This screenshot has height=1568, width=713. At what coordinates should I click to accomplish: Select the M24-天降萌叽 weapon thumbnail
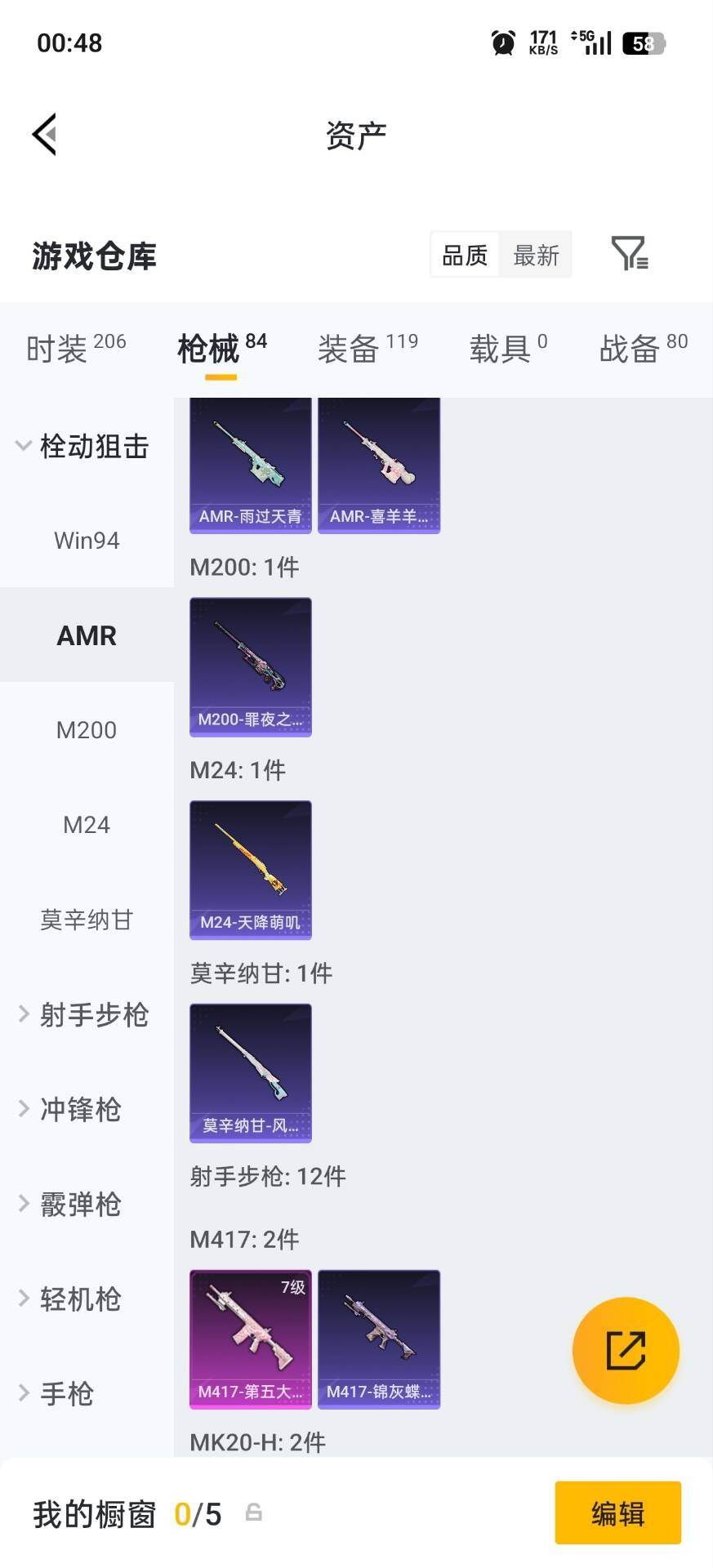(x=250, y=870)
